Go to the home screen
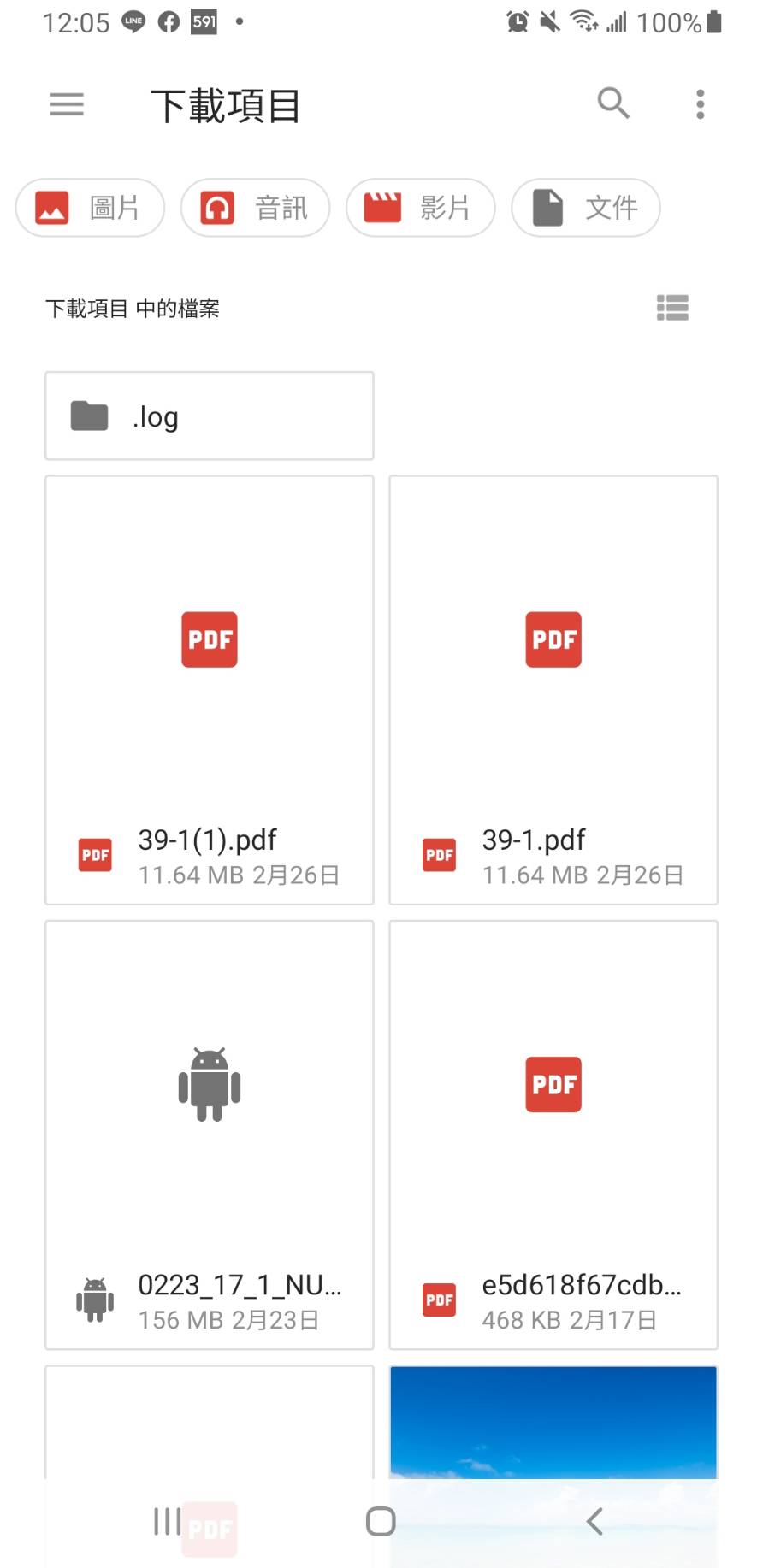 (x=381, y=1521)
